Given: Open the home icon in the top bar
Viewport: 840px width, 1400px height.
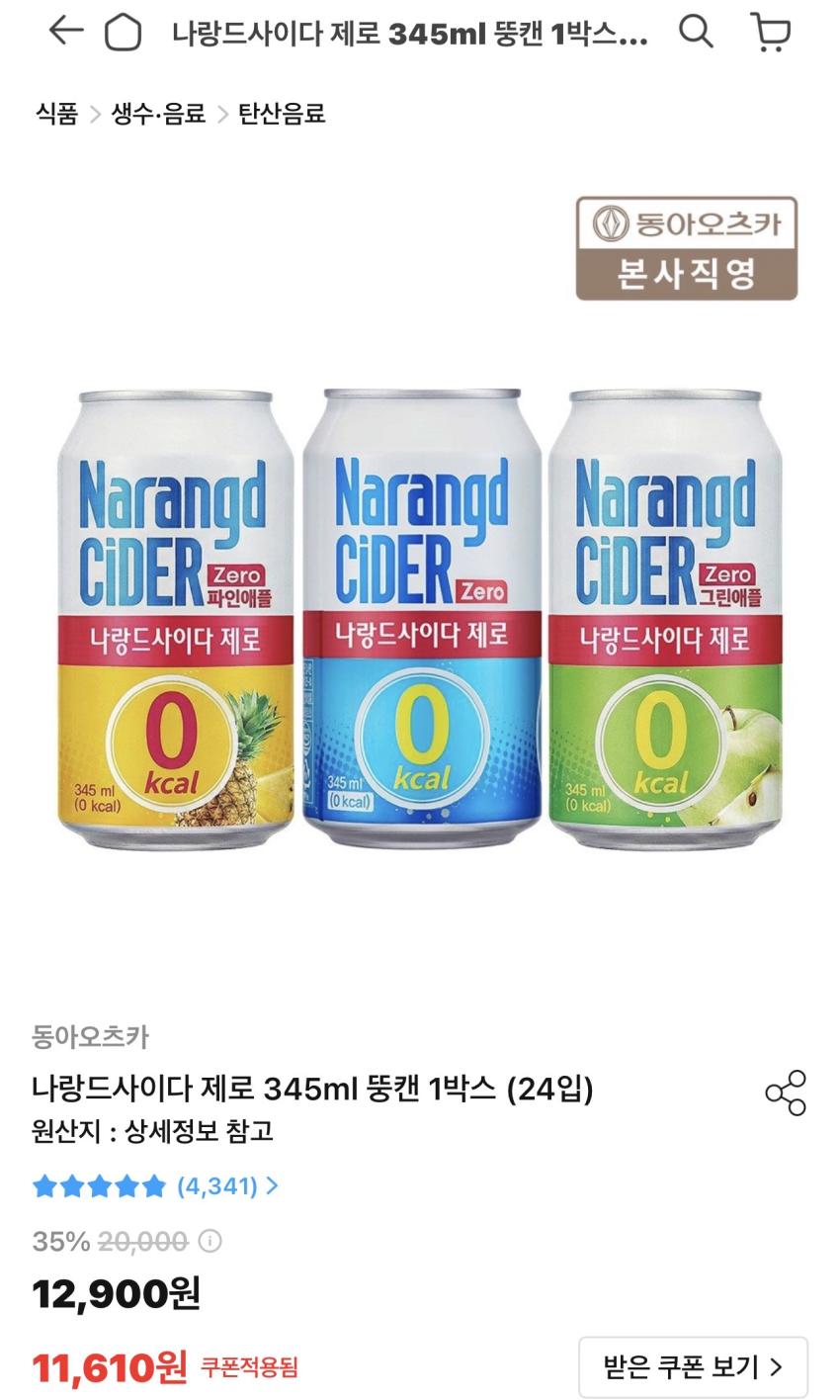Looking at the screenshot, I should [124, 33].
